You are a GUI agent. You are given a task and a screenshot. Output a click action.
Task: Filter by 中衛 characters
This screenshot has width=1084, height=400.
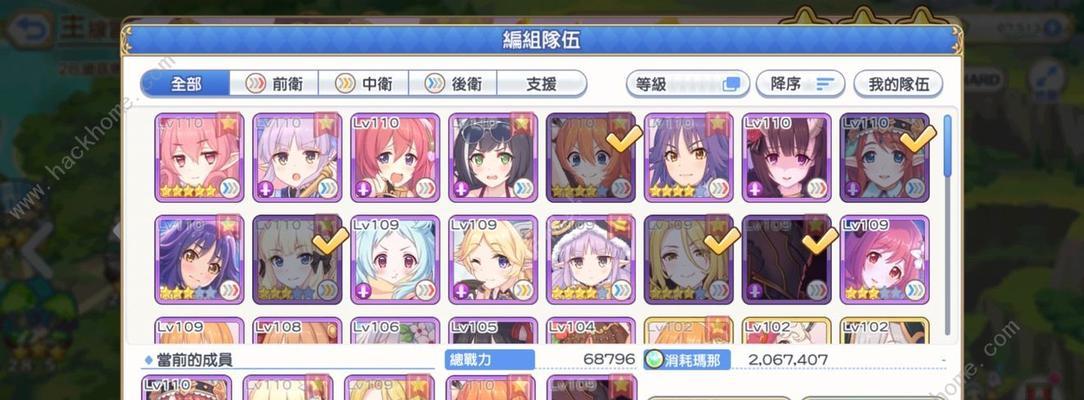tap(364, 83)
